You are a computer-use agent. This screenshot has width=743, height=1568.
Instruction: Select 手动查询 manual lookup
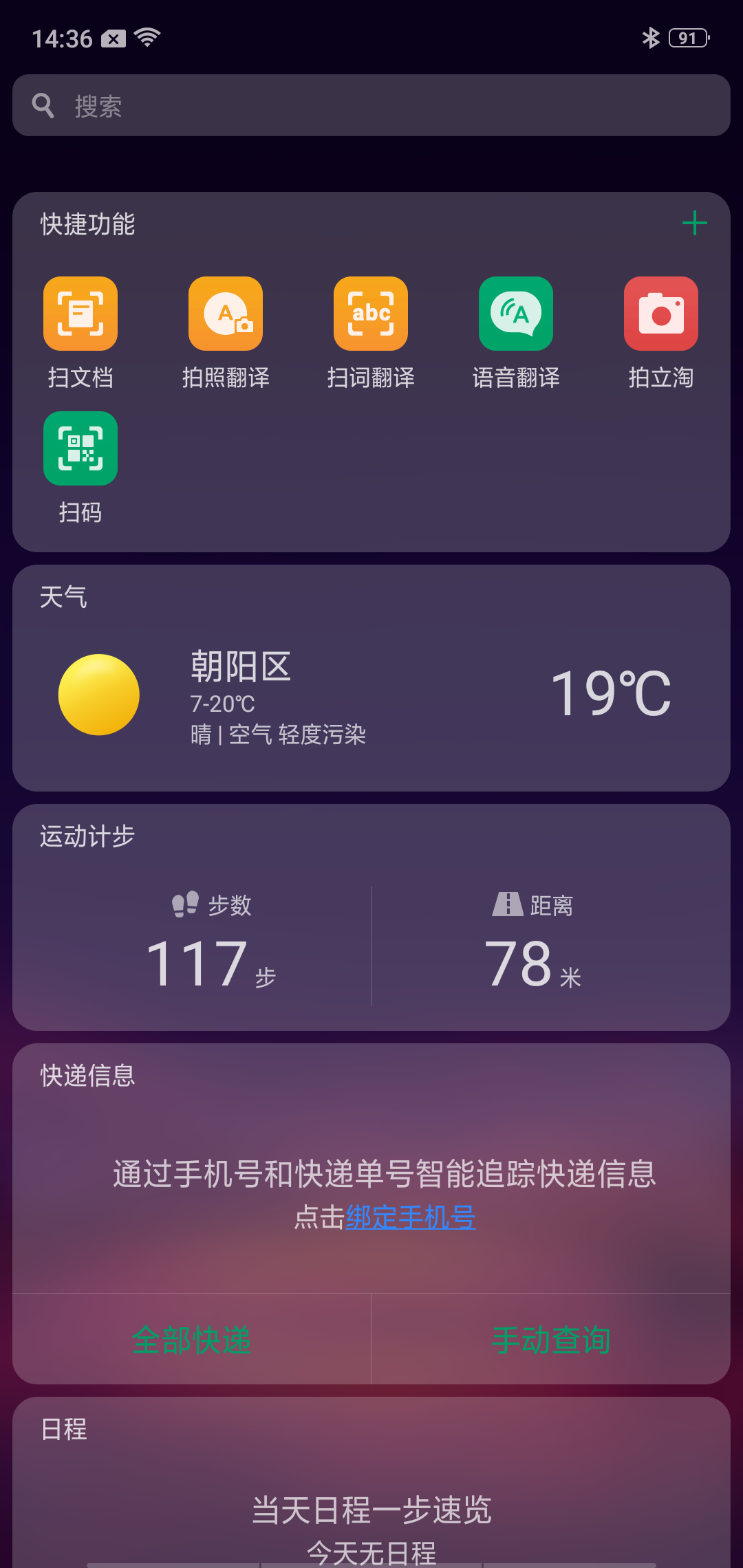pyautogui.click(x=551, y=1340)
